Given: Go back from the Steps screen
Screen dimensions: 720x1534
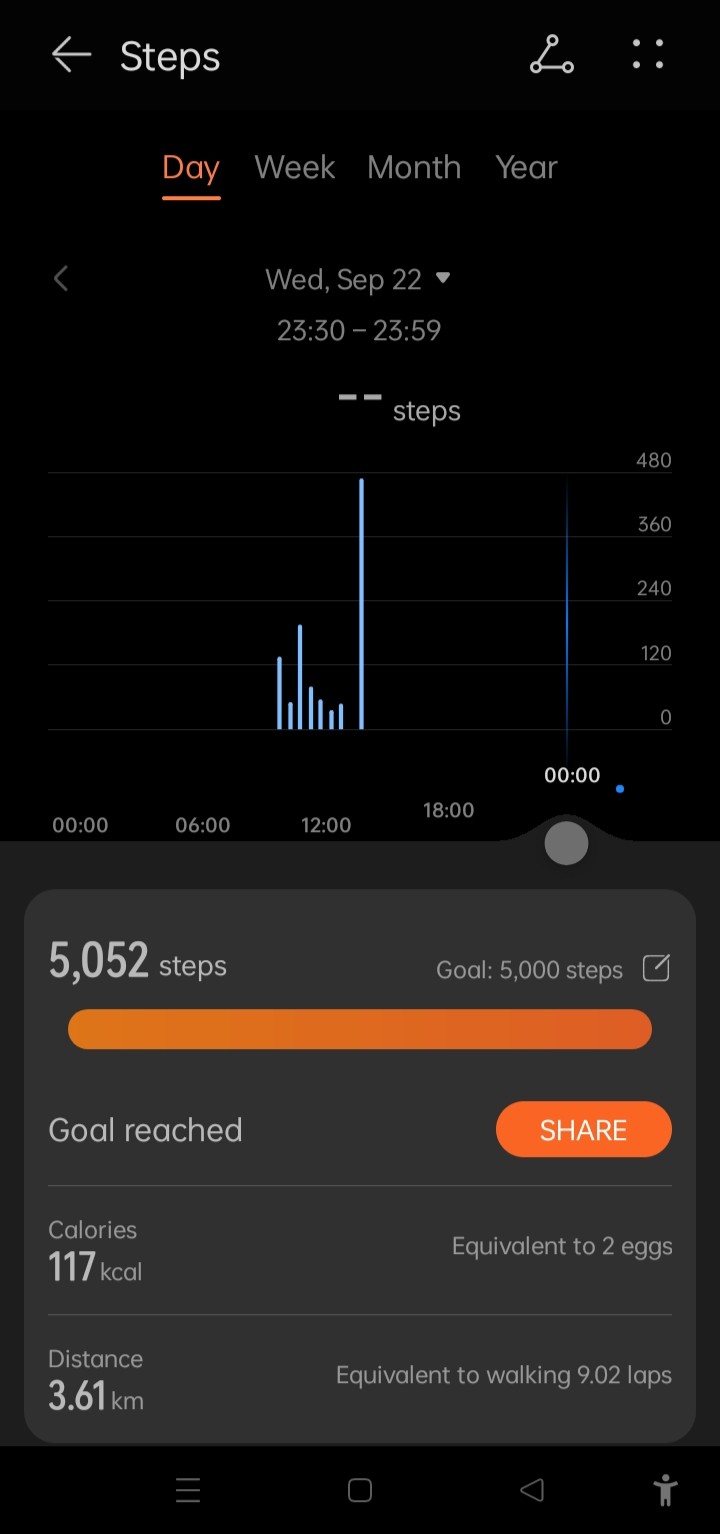Looking at the screenshot, I should coord(71,55).
